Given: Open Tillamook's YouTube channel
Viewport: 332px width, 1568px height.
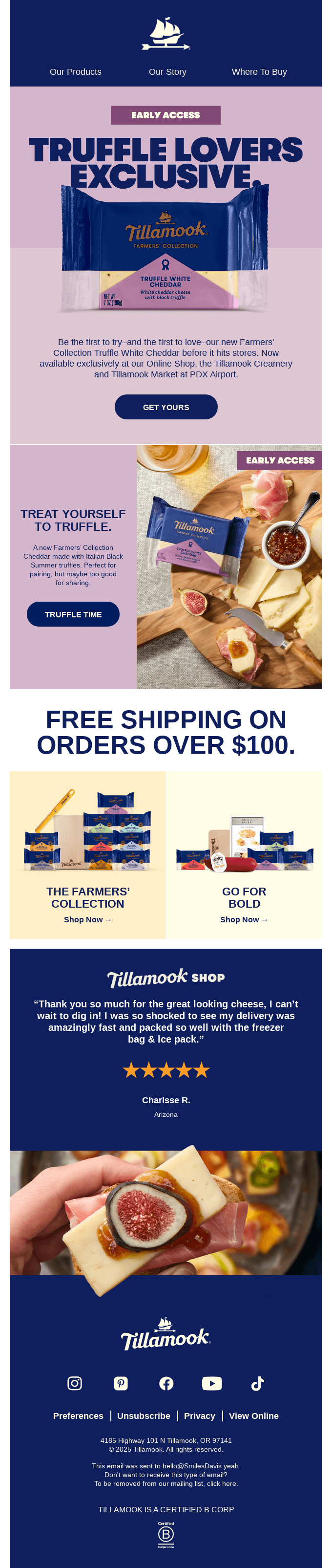Looking at the screenshot, I should 211,1384.
